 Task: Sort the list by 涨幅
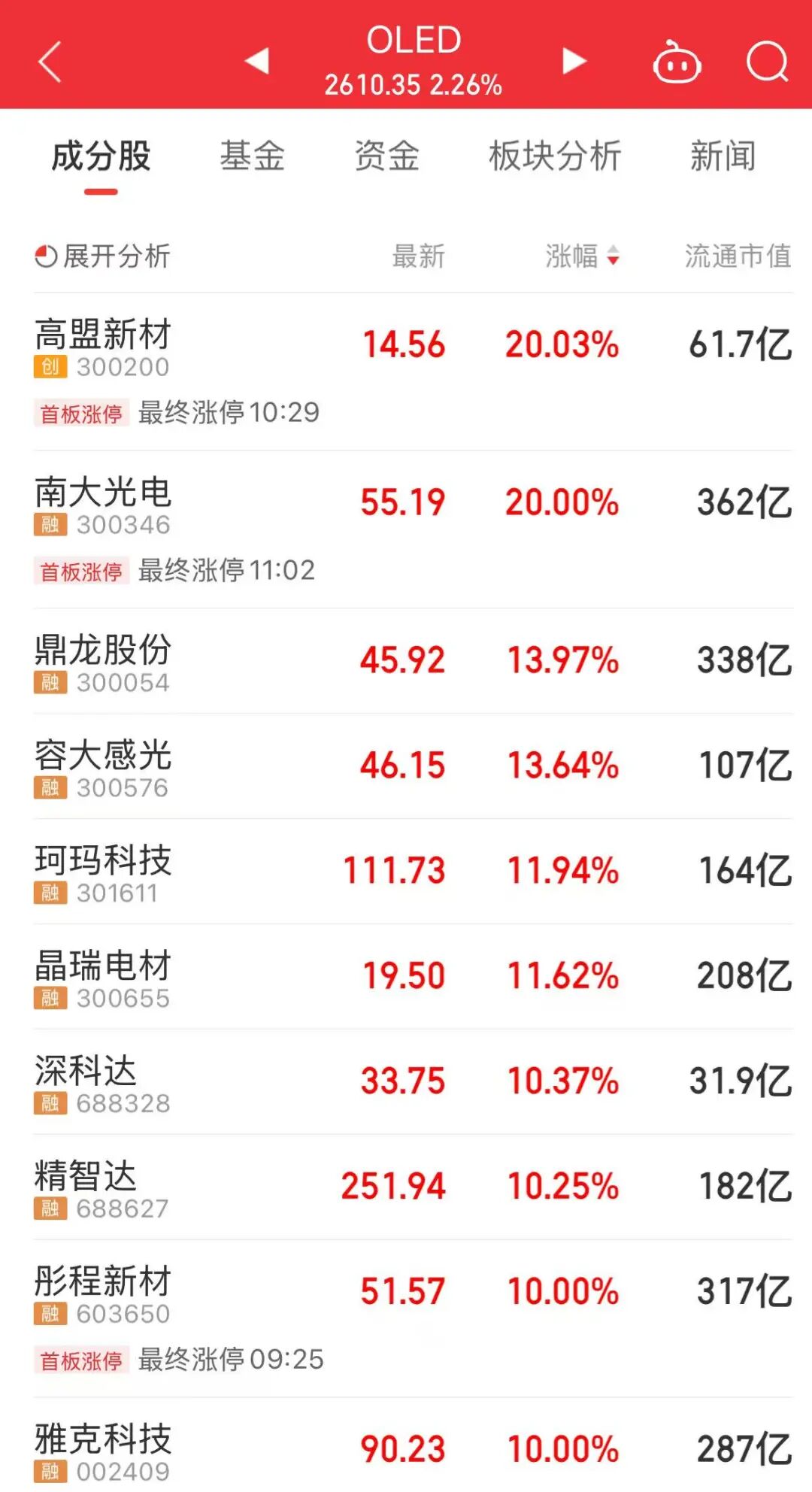[x=582, y=256]
